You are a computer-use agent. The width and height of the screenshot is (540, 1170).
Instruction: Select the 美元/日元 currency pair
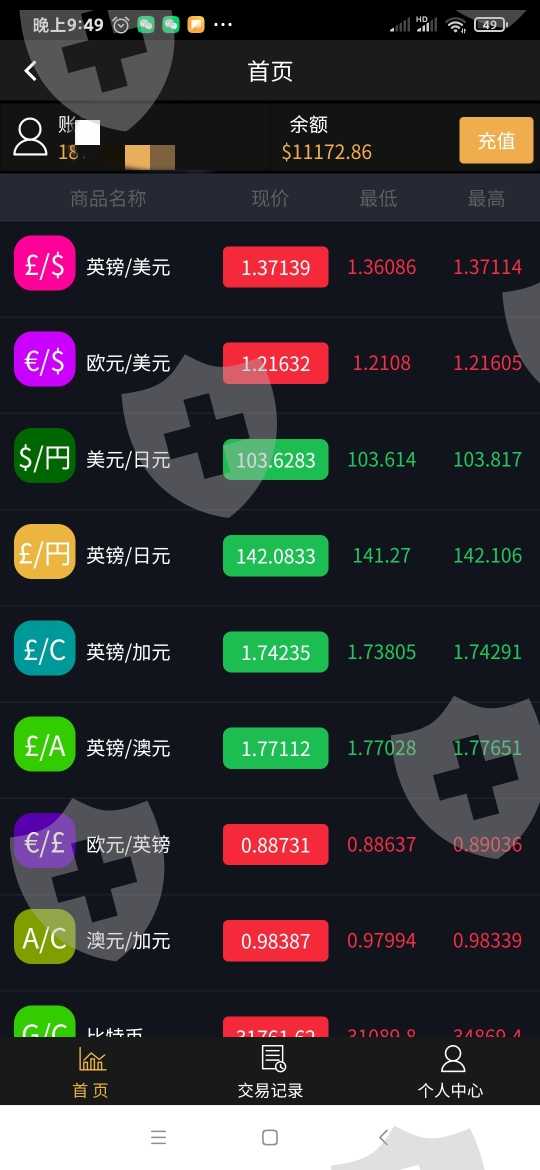[270, 460]
